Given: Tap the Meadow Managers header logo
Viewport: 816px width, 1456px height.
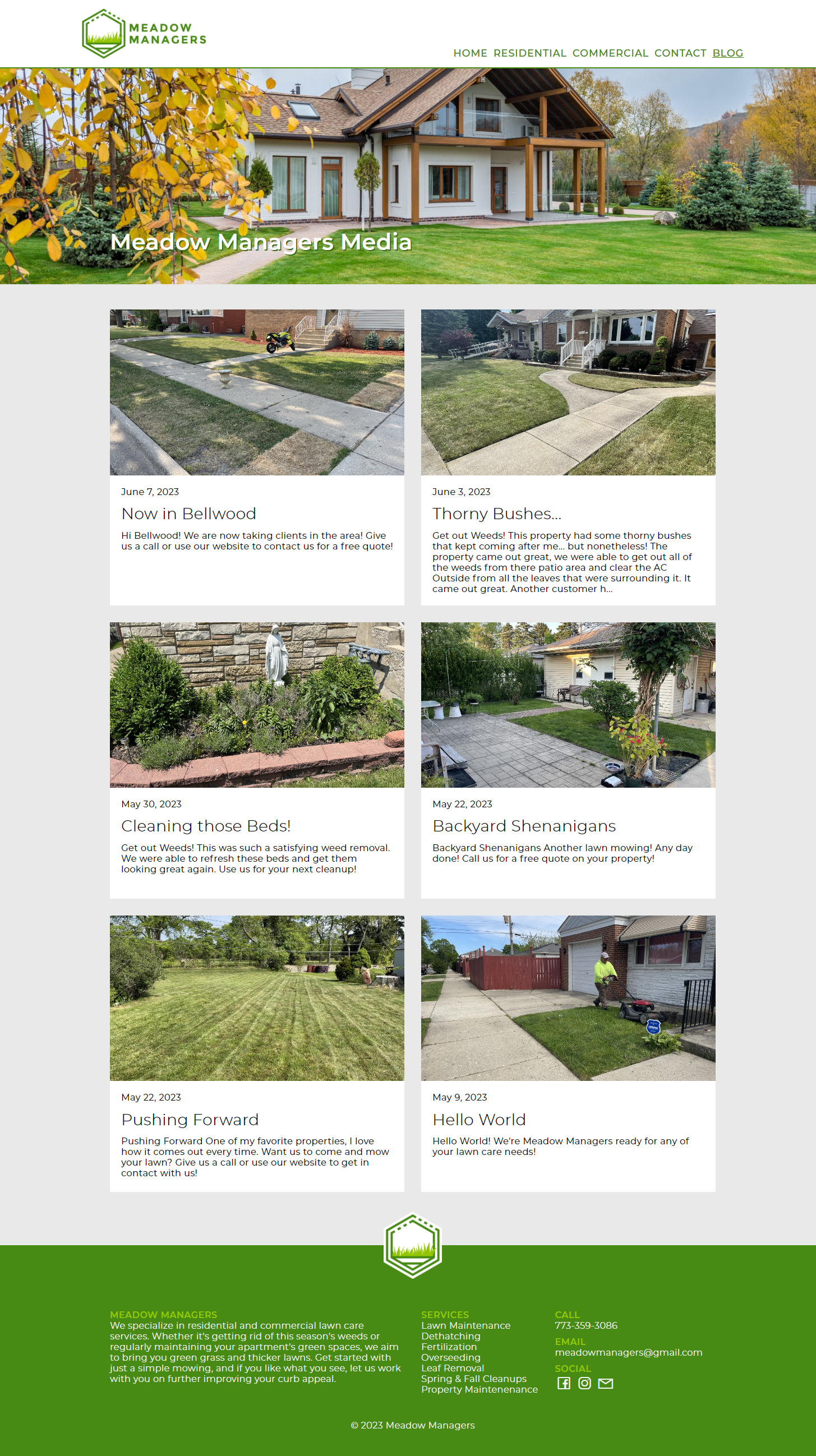Looking at the screenshot, I should pos(144,34).
